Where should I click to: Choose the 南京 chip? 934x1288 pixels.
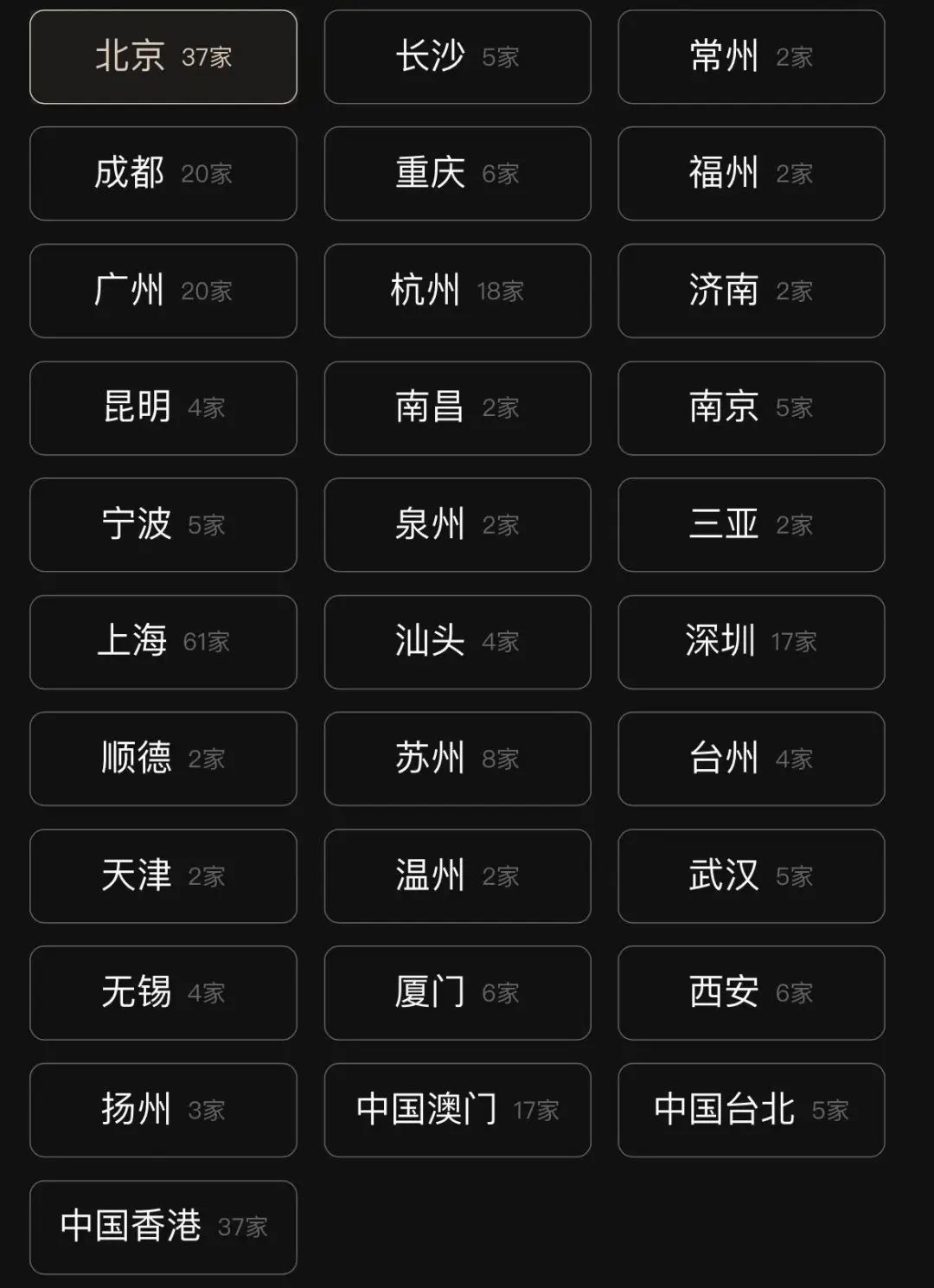click(752, 408)
